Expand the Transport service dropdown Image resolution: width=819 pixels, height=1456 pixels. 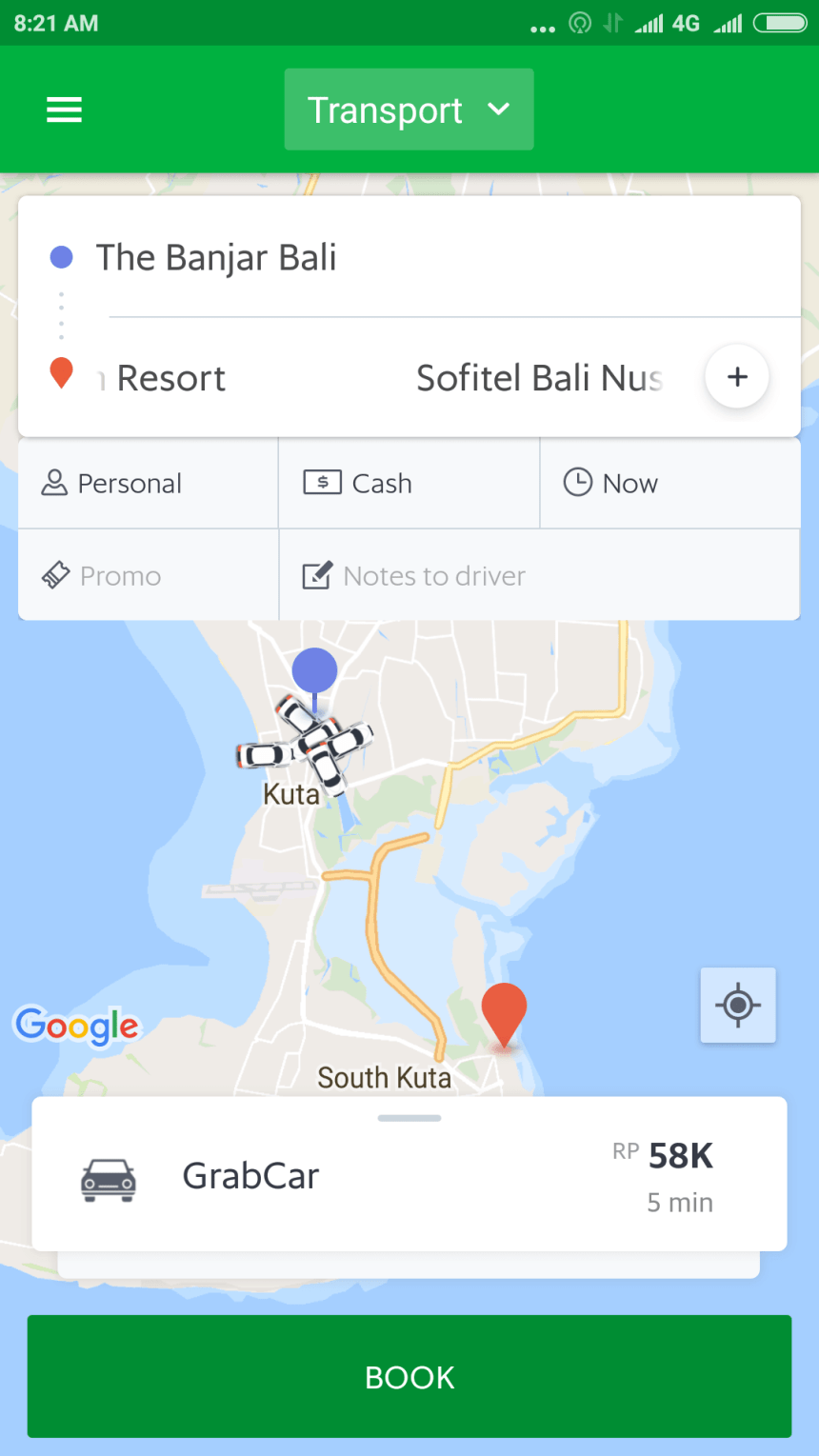point(409,110)
